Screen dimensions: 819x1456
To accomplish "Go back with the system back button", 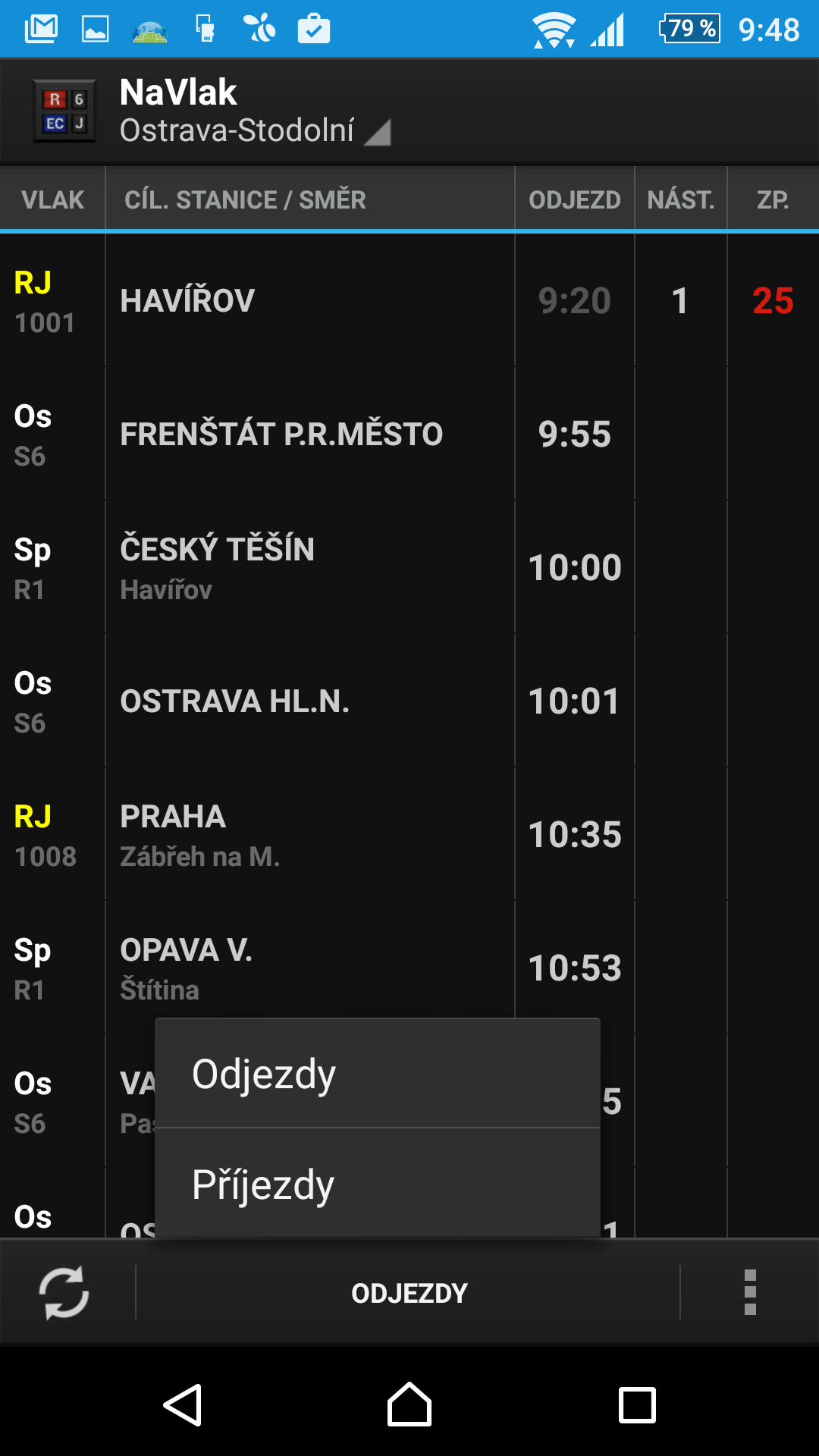I will 183,1404.
